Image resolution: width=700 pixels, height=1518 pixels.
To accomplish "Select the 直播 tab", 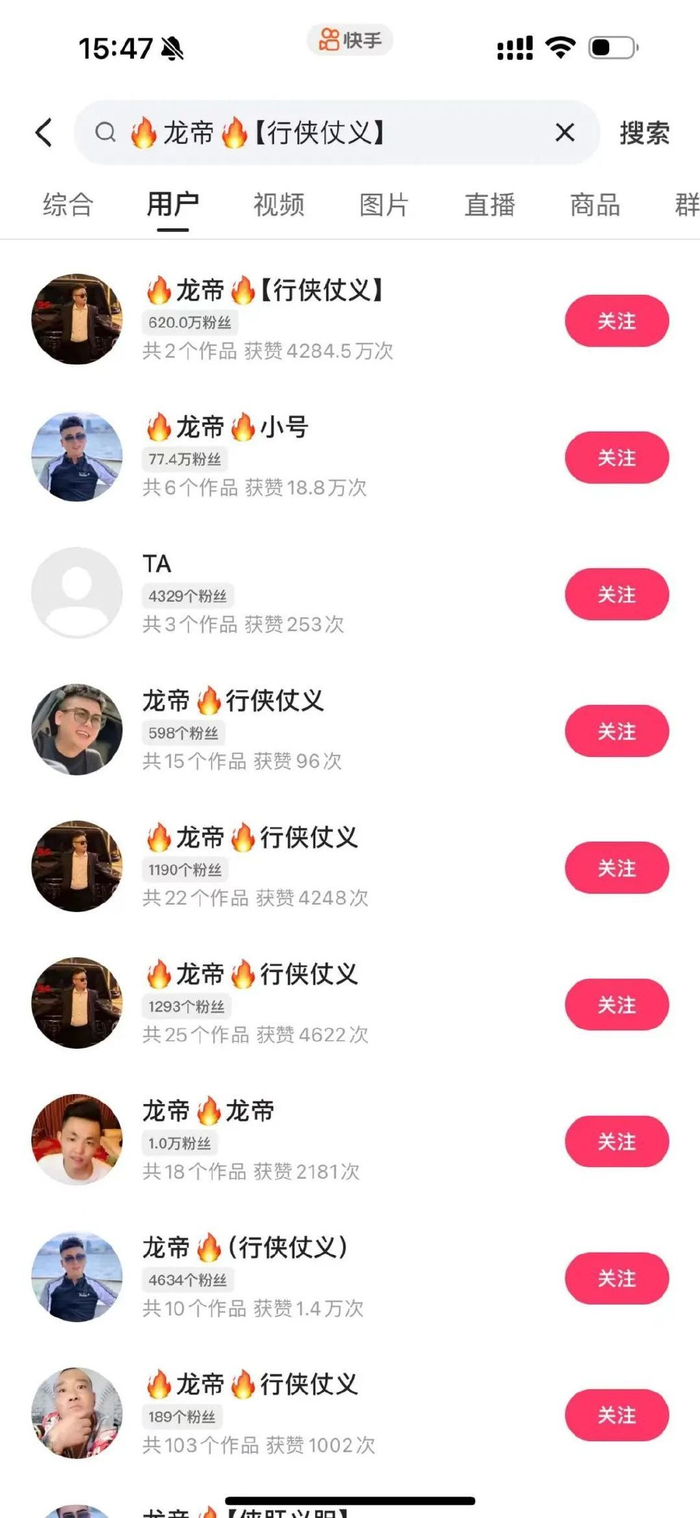I will tap(490, 205).
